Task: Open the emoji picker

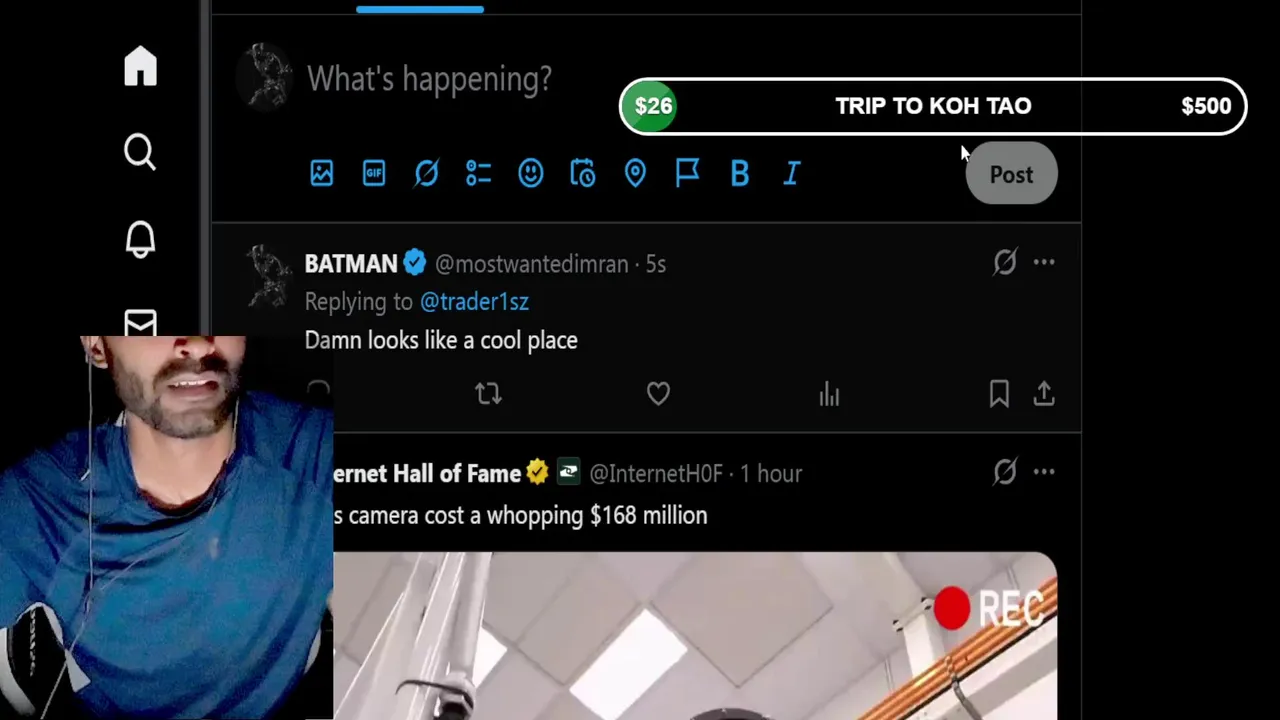Action: click(x=531, y=173)
